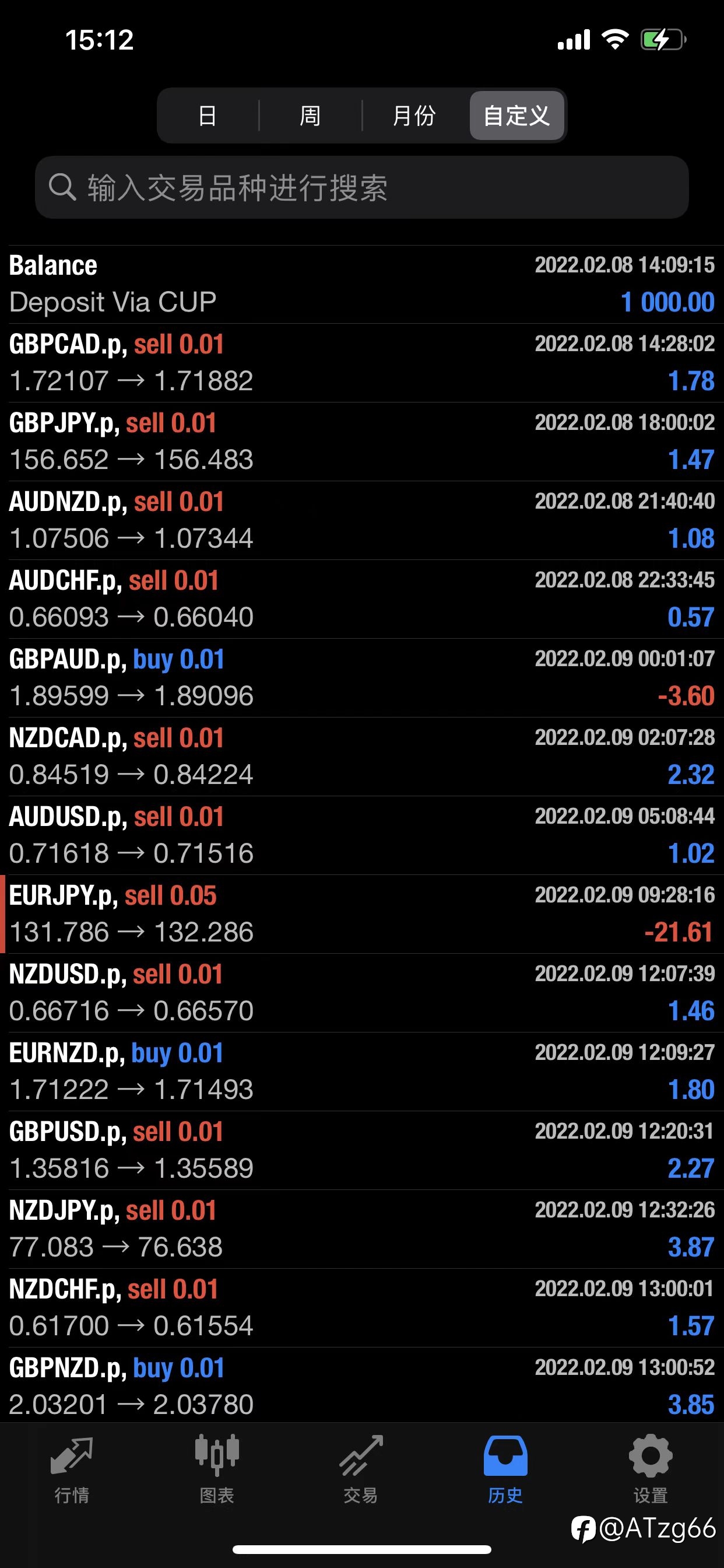
Task: Expand the EURJPY.p sell 0.05 trade
Action: pos(362,914)
